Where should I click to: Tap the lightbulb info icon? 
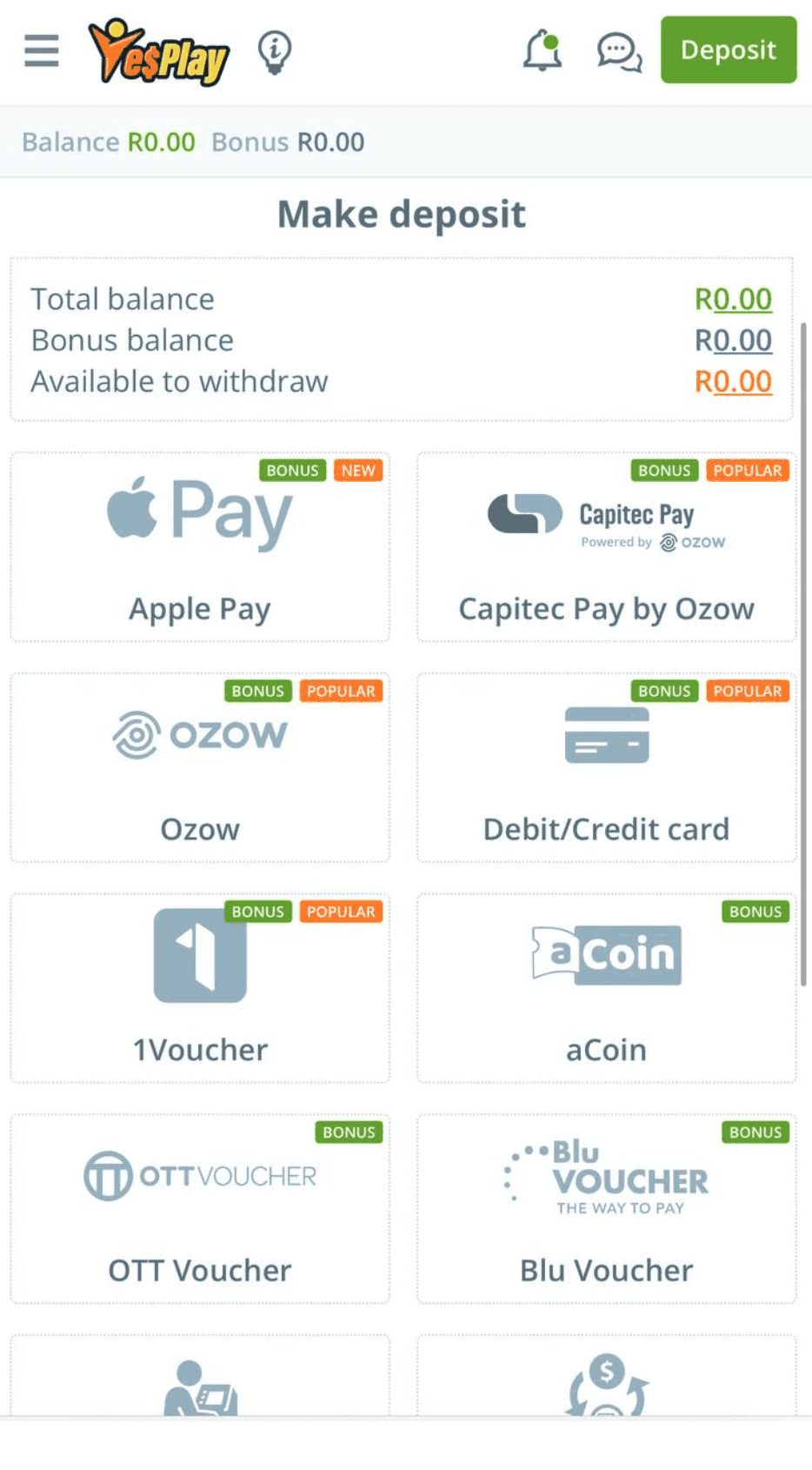pyautogui.click(x=275, y=51)
